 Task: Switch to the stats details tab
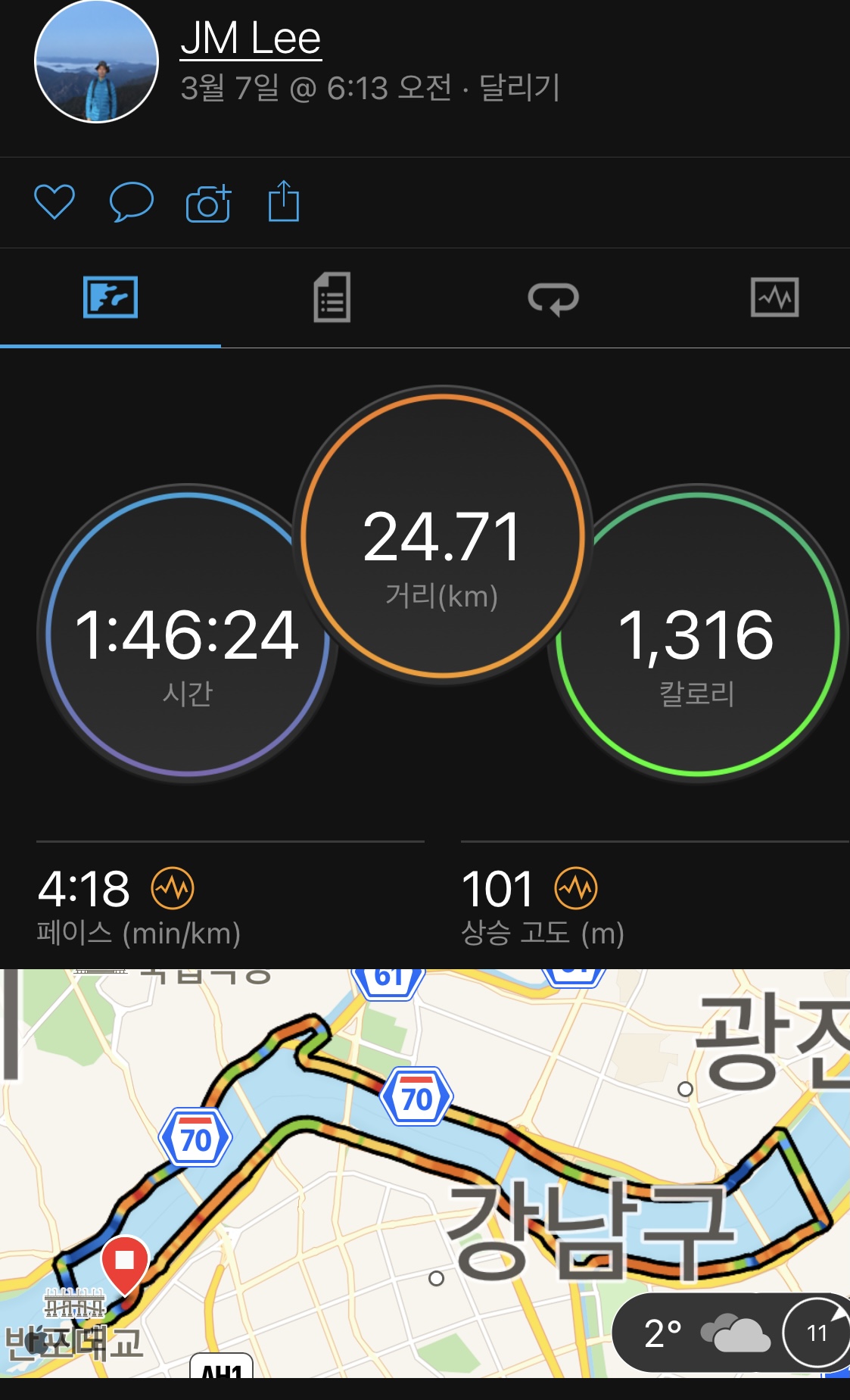coord(332,298)
